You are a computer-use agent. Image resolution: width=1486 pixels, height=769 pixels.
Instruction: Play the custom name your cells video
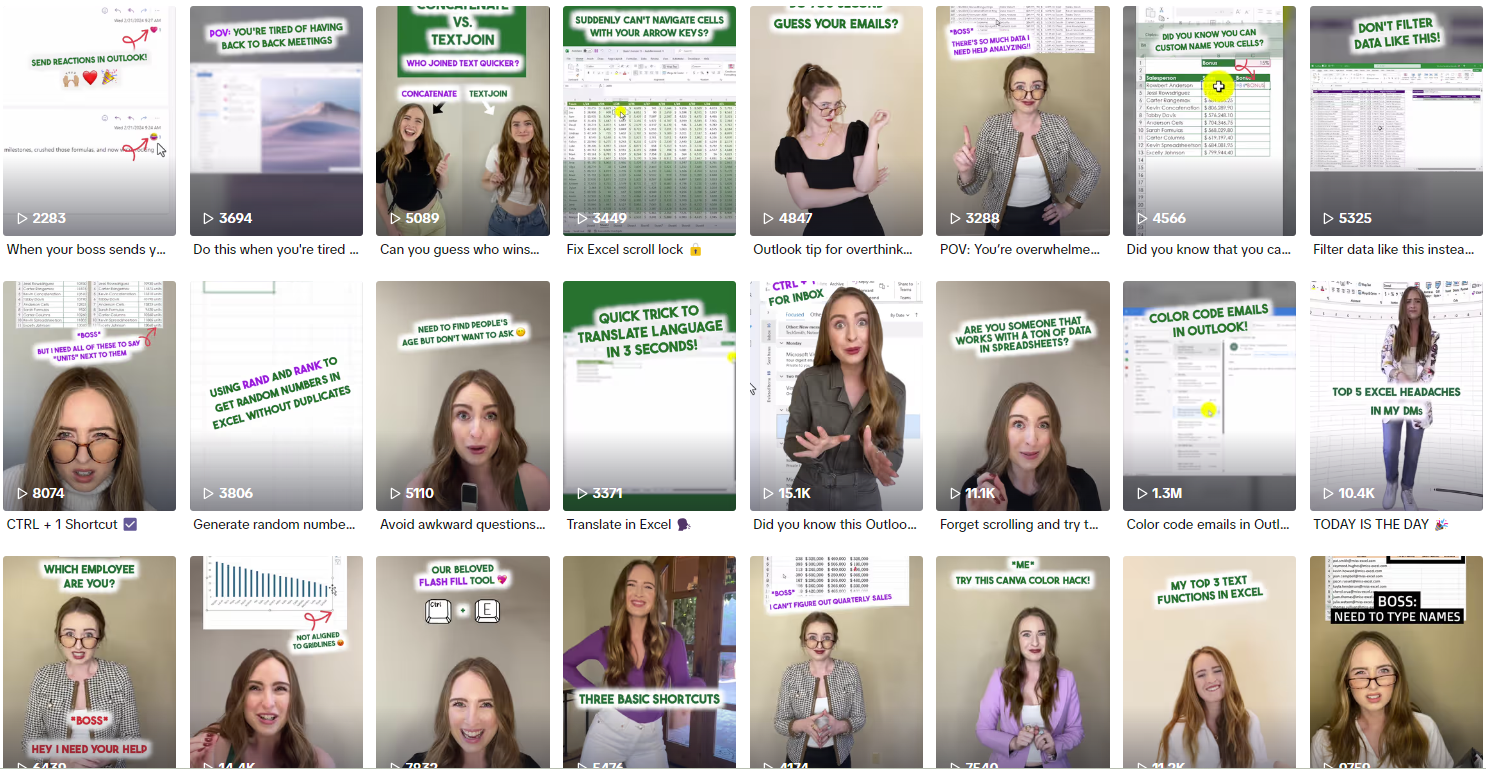tap(1209, 120)
